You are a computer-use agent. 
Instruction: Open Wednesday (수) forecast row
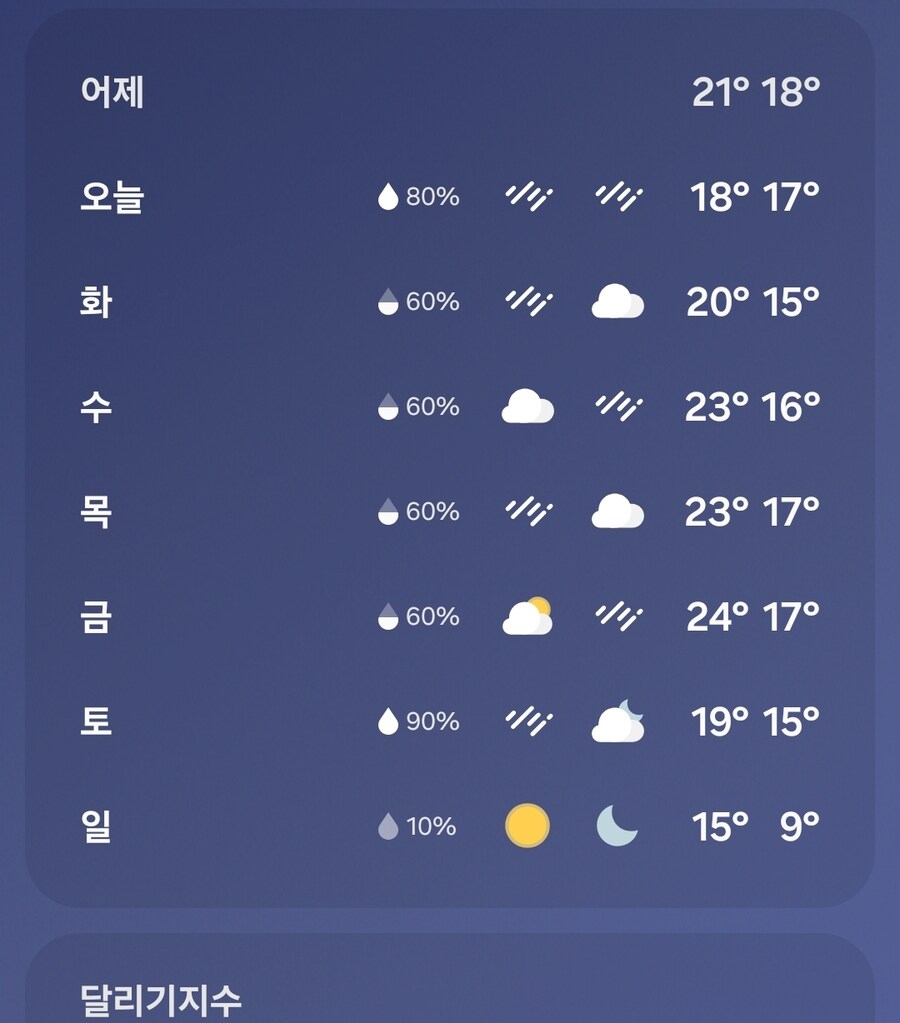coord(450,406)
